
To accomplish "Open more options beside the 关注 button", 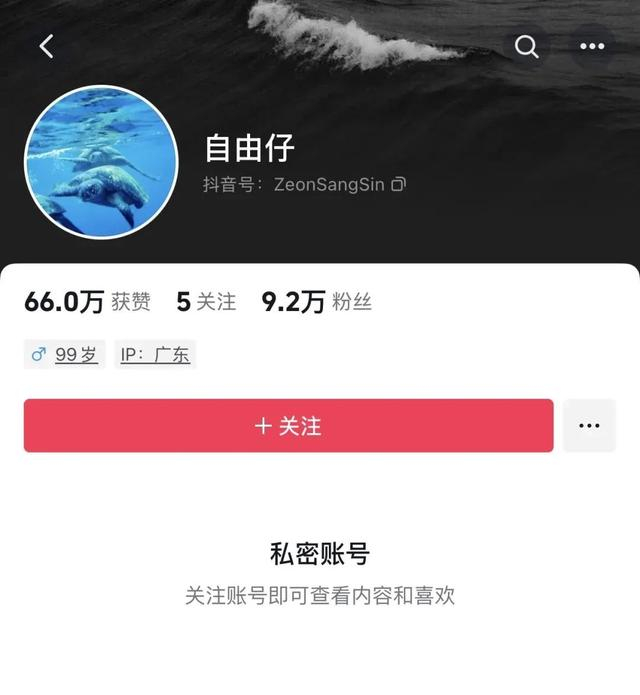I will coord(589,426).
